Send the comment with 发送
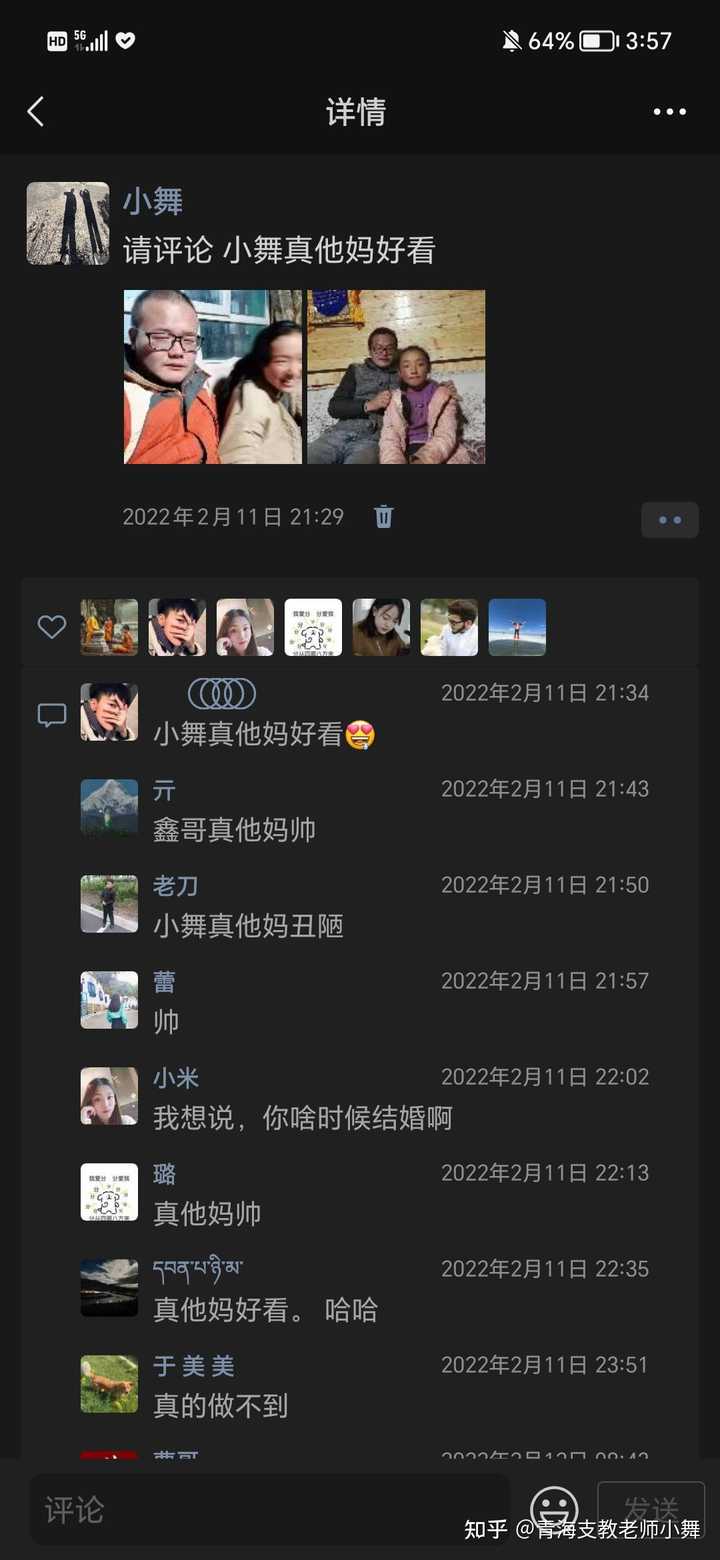The image size is (720, 1560). 651,1508
